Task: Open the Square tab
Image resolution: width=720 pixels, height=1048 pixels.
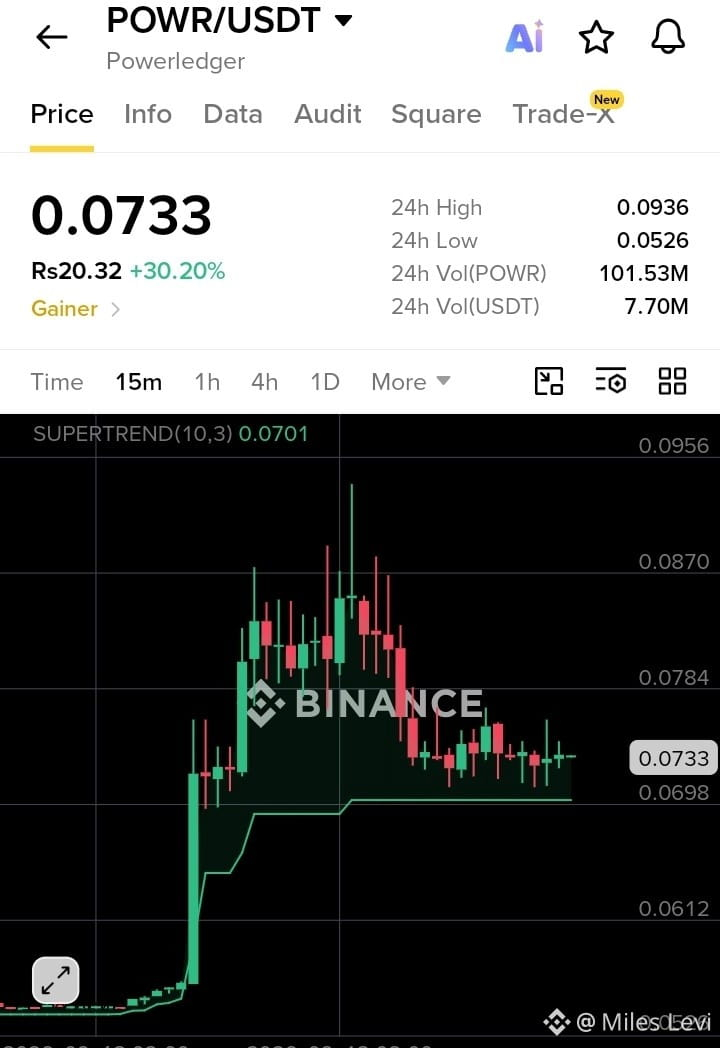Action: 436,114
